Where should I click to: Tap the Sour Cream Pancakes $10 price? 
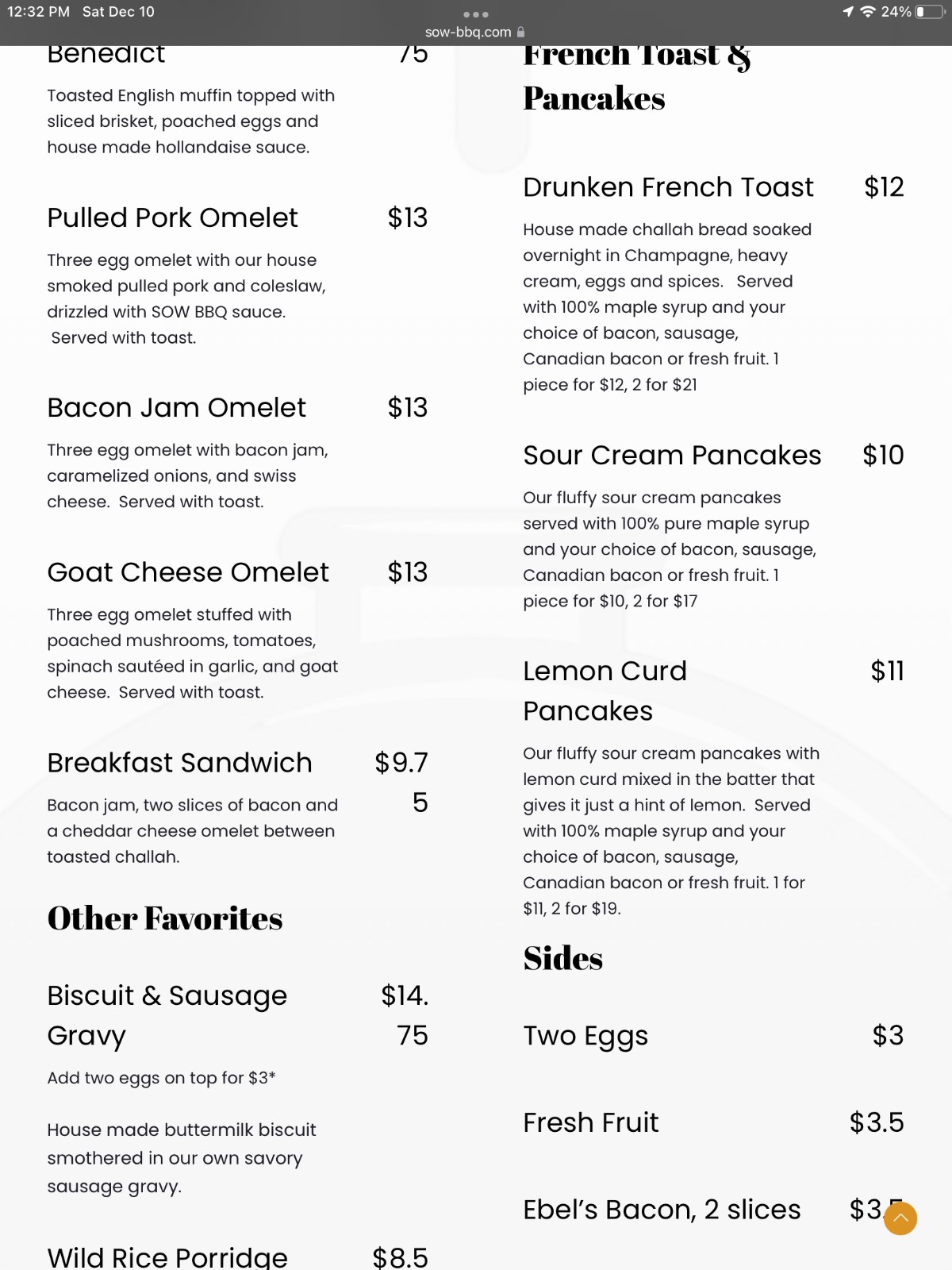pyautogui.click(x=883, y=455)
